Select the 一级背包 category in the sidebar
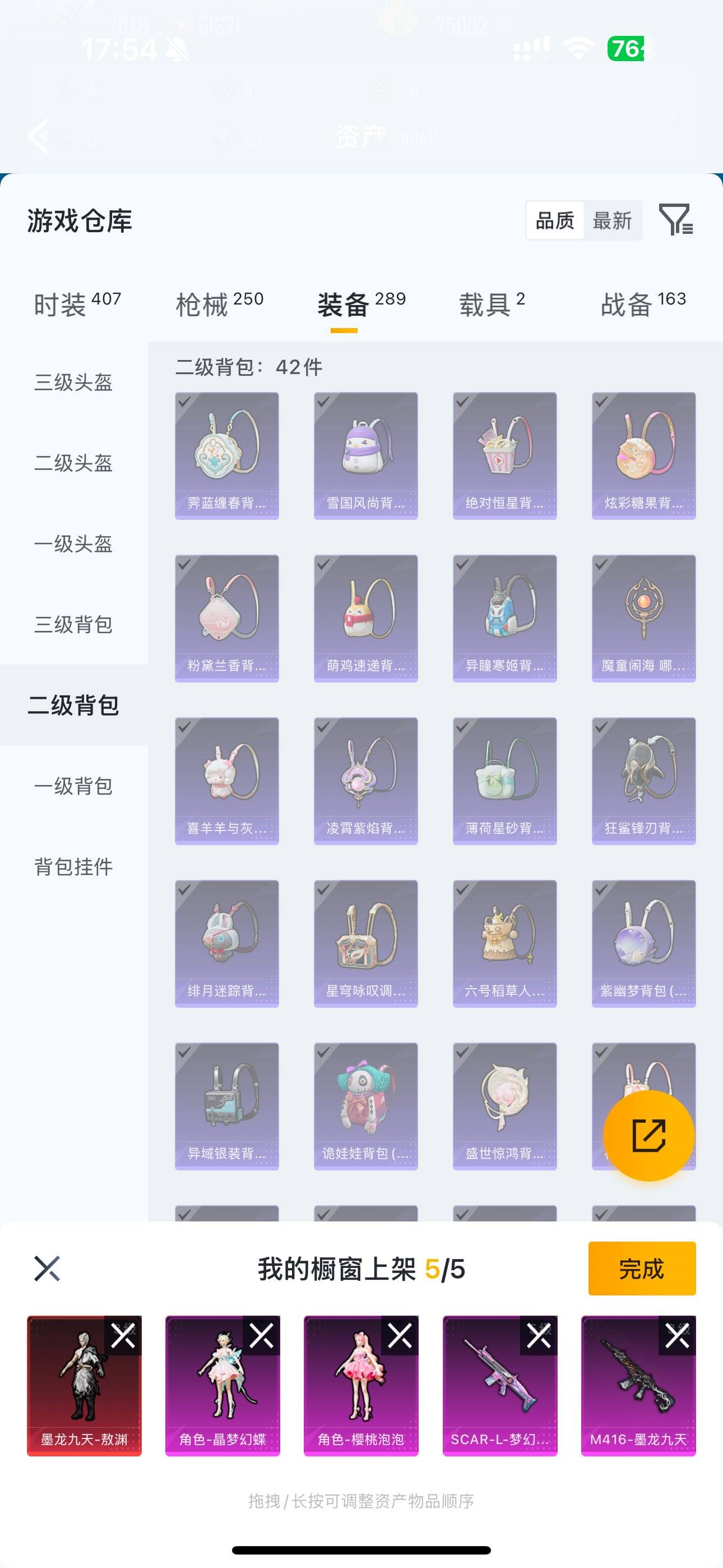Viewport: 723px width, 1568px height. (73, 787)
